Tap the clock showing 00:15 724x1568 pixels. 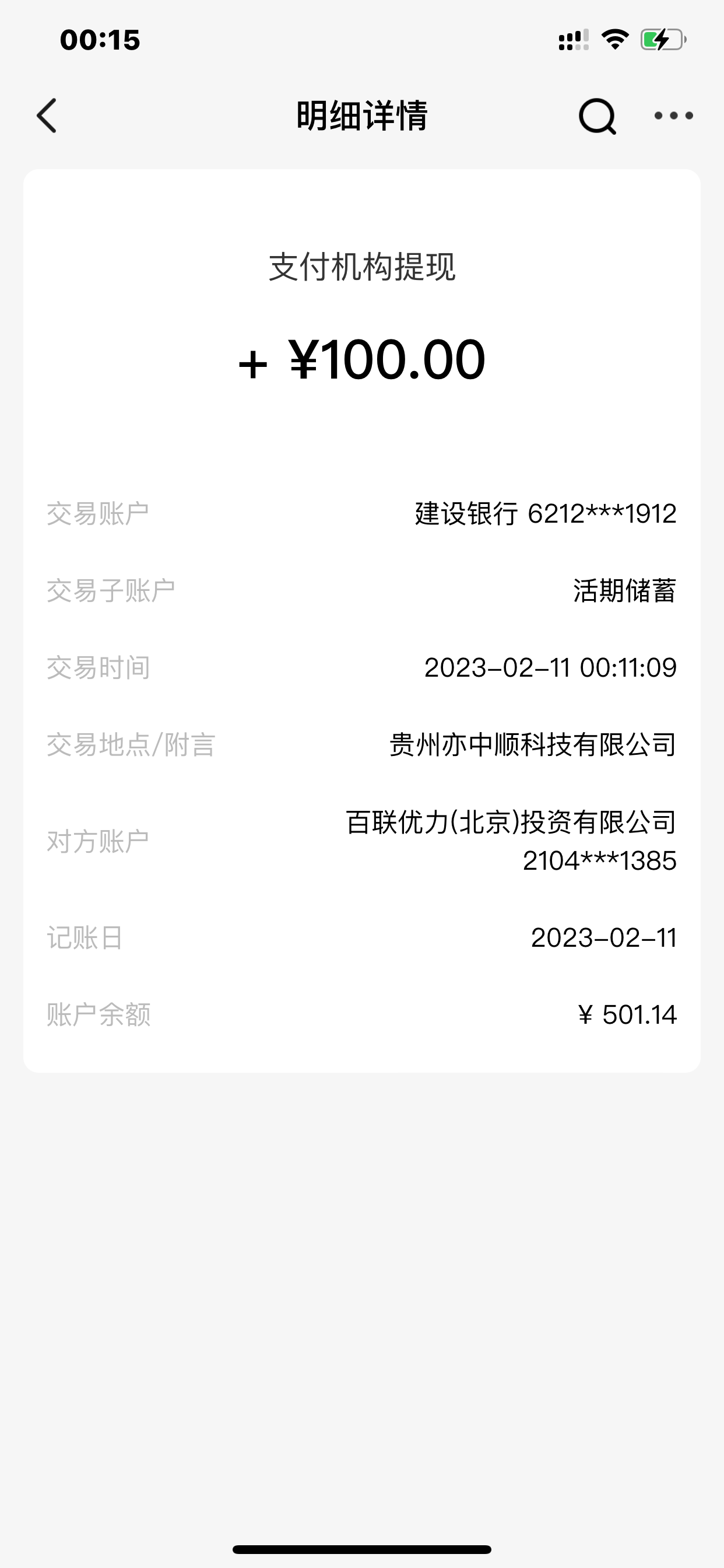pyautogui.click(x=101, y=39)
